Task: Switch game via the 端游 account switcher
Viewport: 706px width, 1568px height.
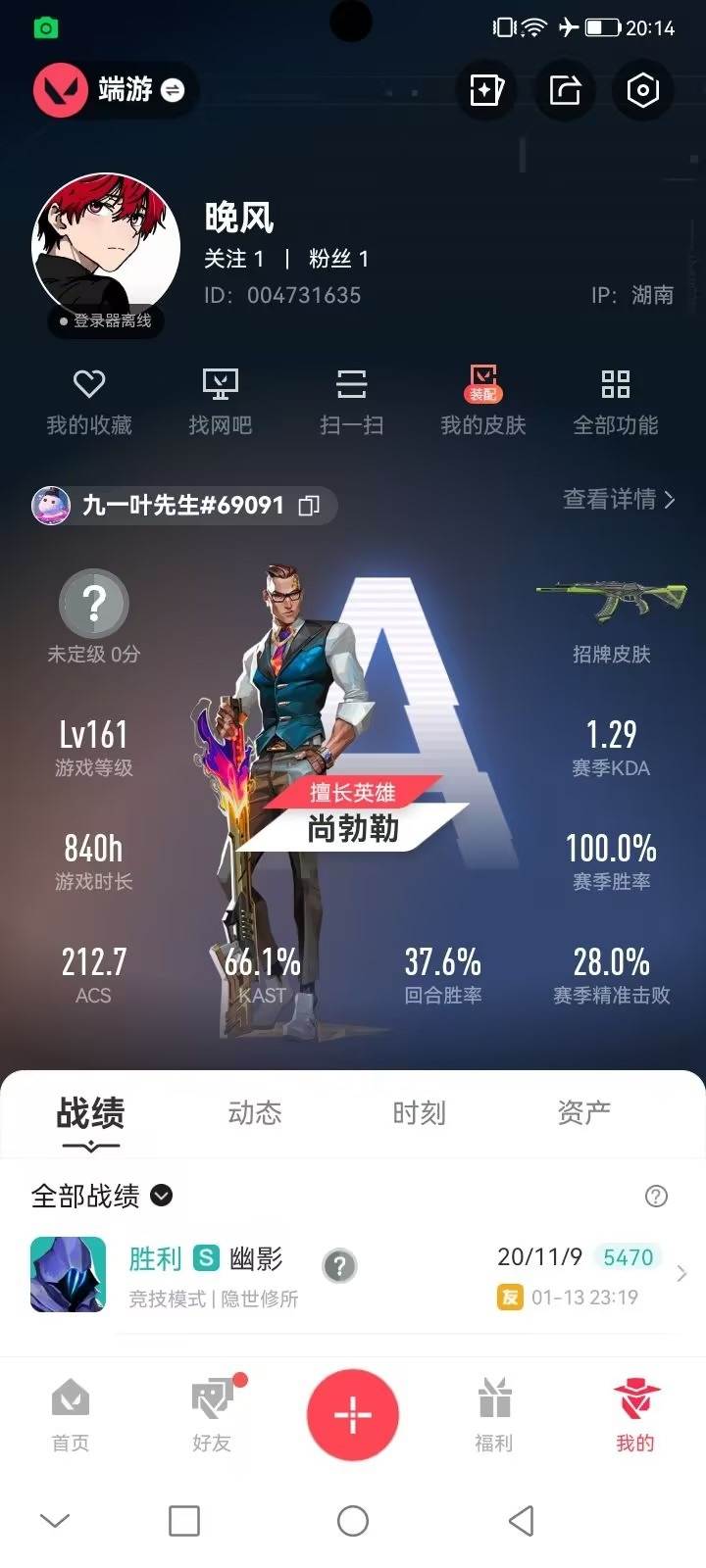Action: (114, 90)
